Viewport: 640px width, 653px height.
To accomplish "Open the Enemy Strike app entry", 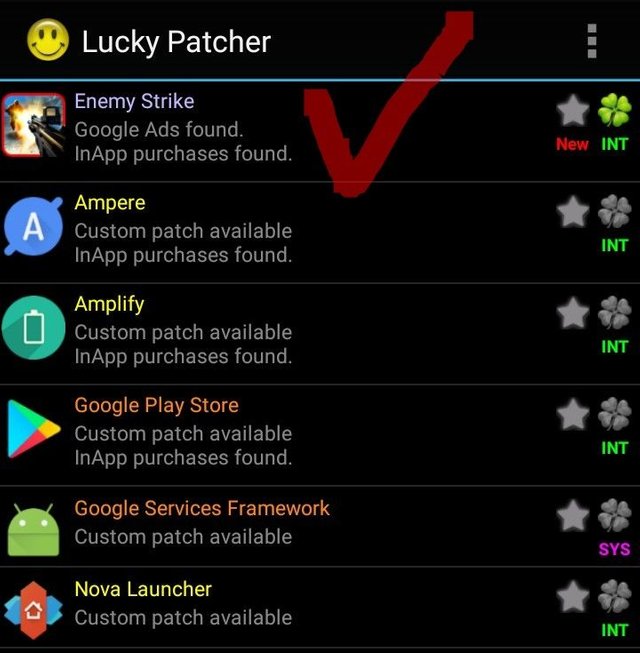I will (183, 128).
